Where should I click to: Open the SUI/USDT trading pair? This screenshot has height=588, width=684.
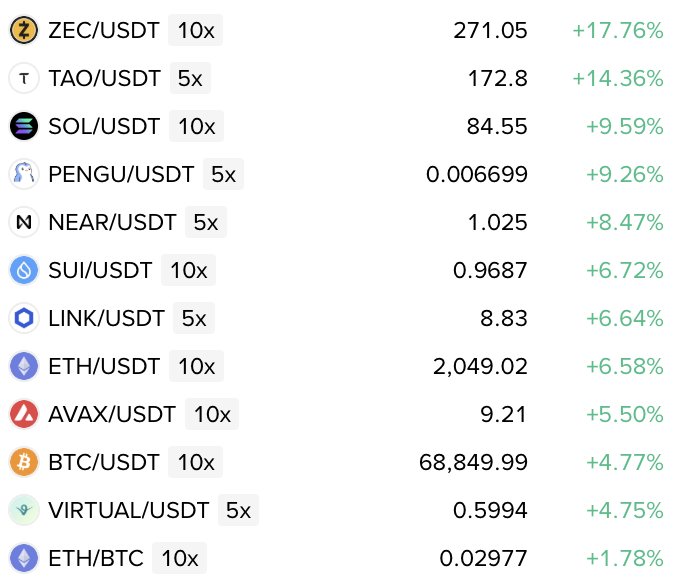[x=100, y=270]
